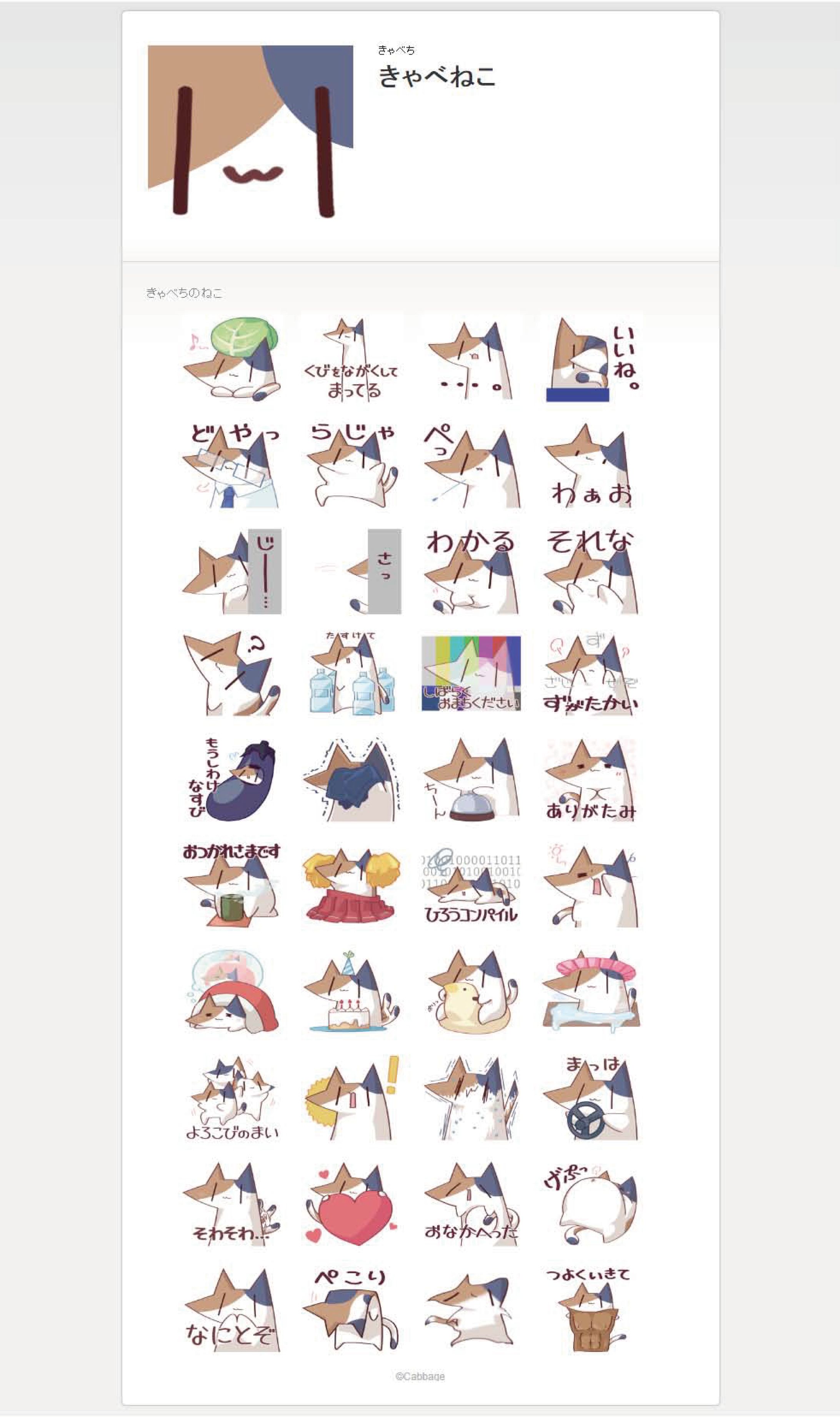Choose the おつかれさまです tea sticker
The height and width of the screenshot is (1417, 840).
(x=232, y=885)
